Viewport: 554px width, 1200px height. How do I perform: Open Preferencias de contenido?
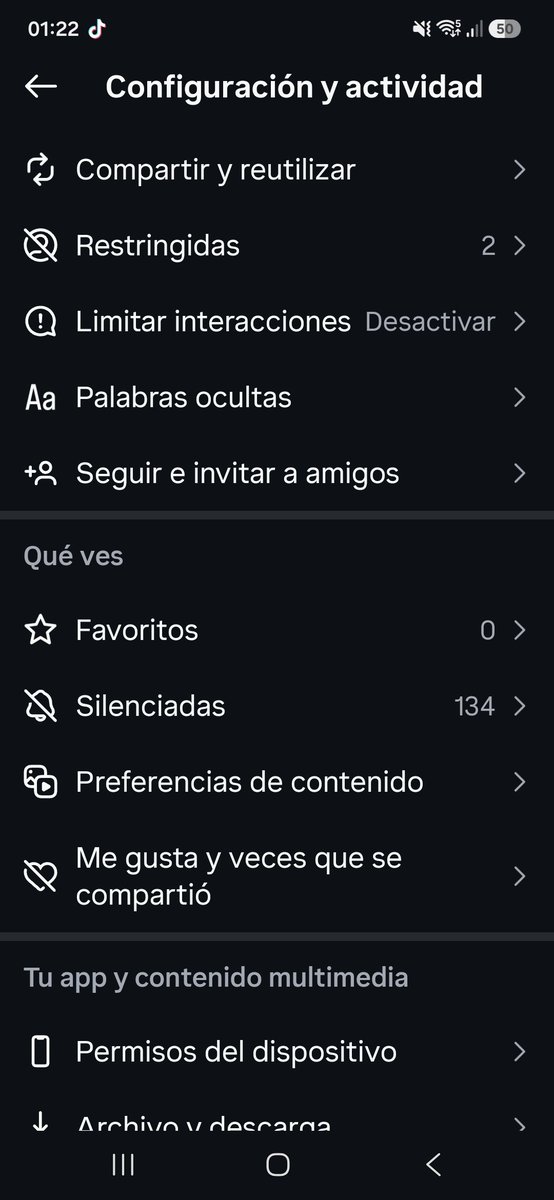pyautogui.click(x=277, y=783)
